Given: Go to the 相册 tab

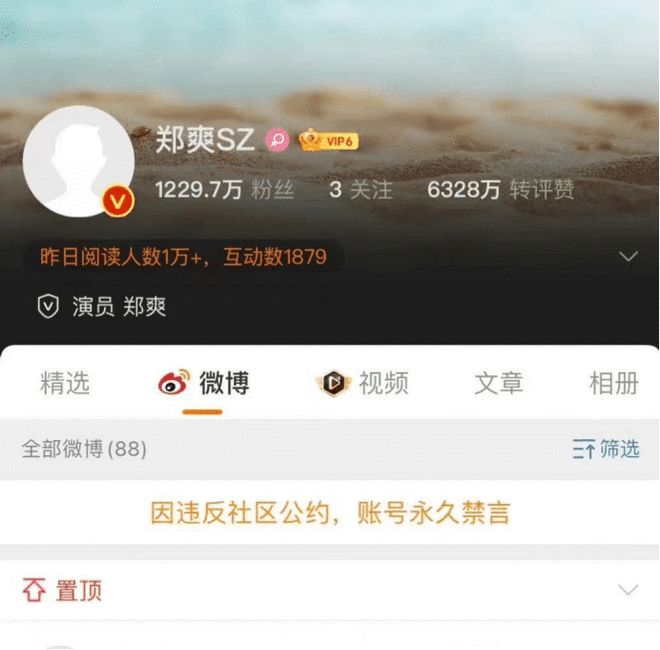Looking at the screenshot, I should coord(614,382).
